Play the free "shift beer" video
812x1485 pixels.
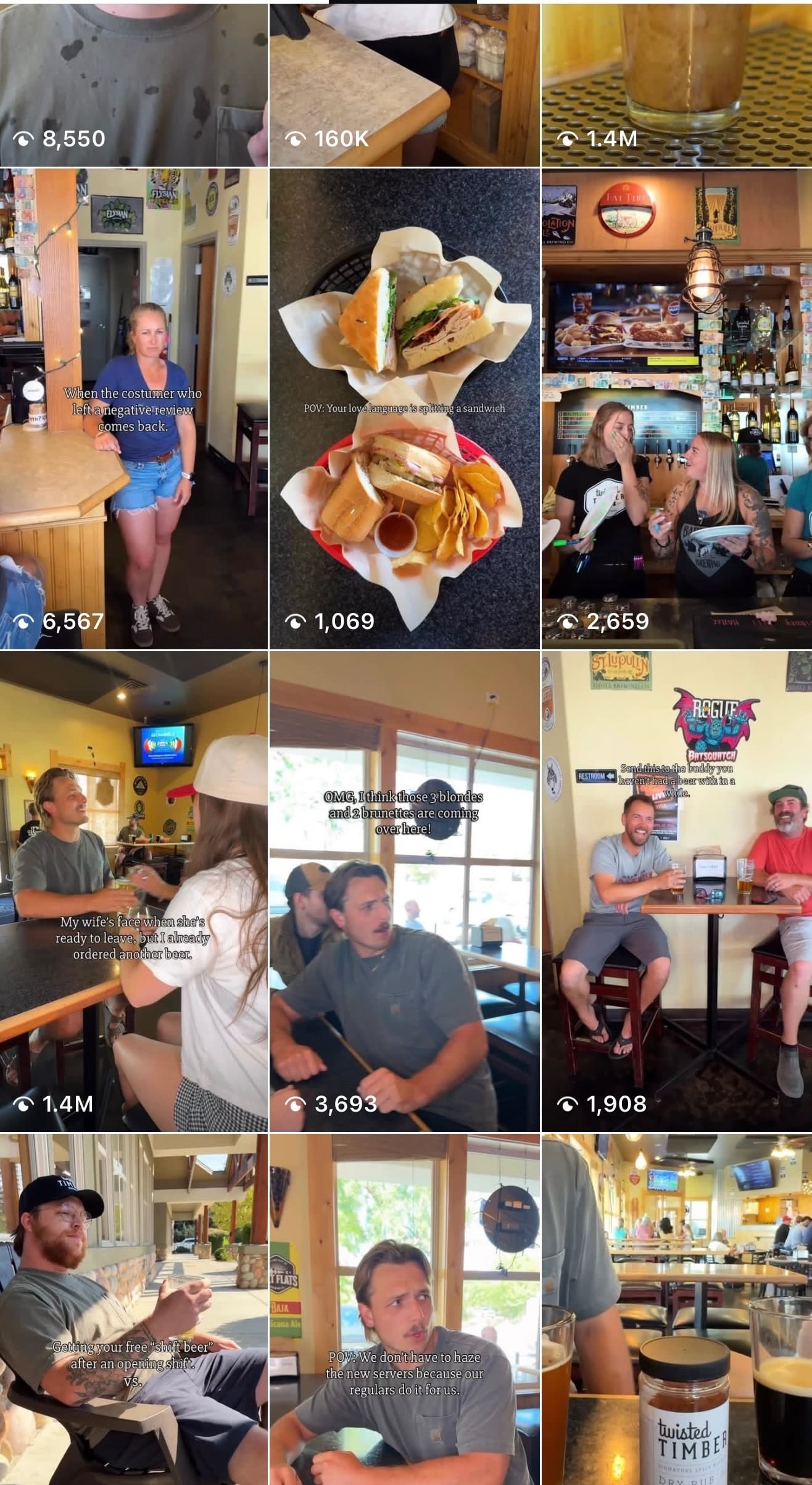pyautogui.click(x=134, y=1308)
